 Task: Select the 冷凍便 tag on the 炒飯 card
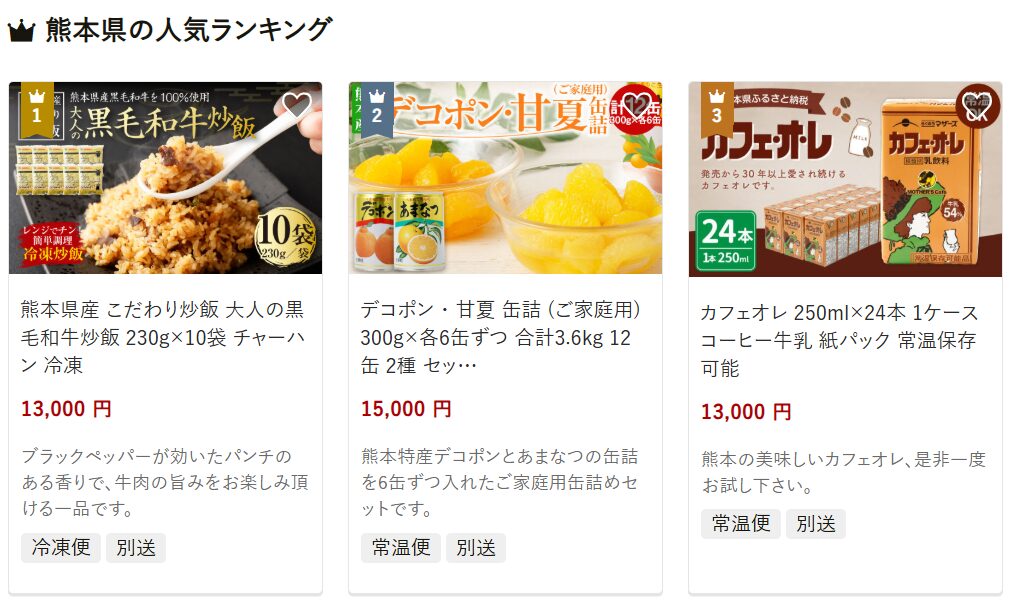[x=61, y=548]
